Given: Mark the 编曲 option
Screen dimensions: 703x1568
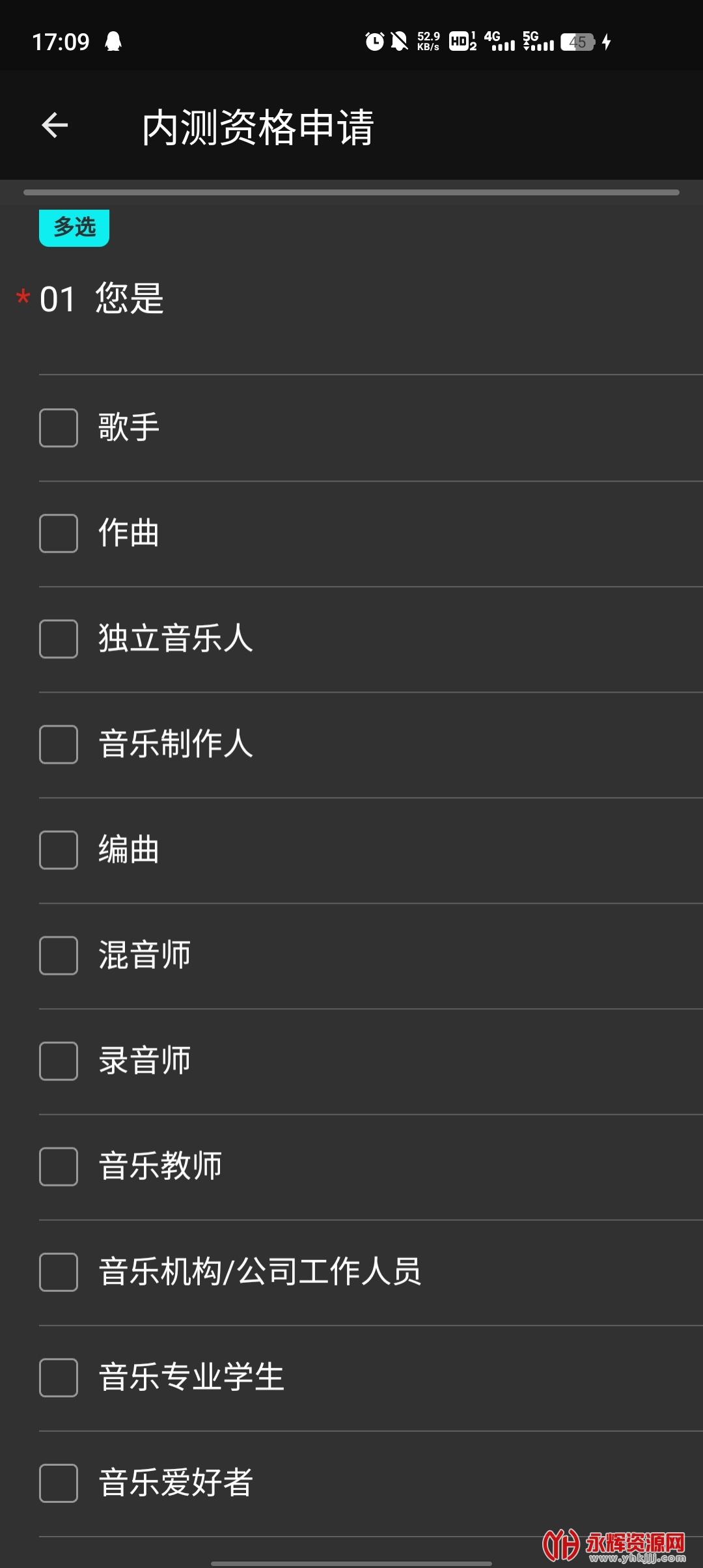Looking at the screenshot, I should click(x=59, y=850).
